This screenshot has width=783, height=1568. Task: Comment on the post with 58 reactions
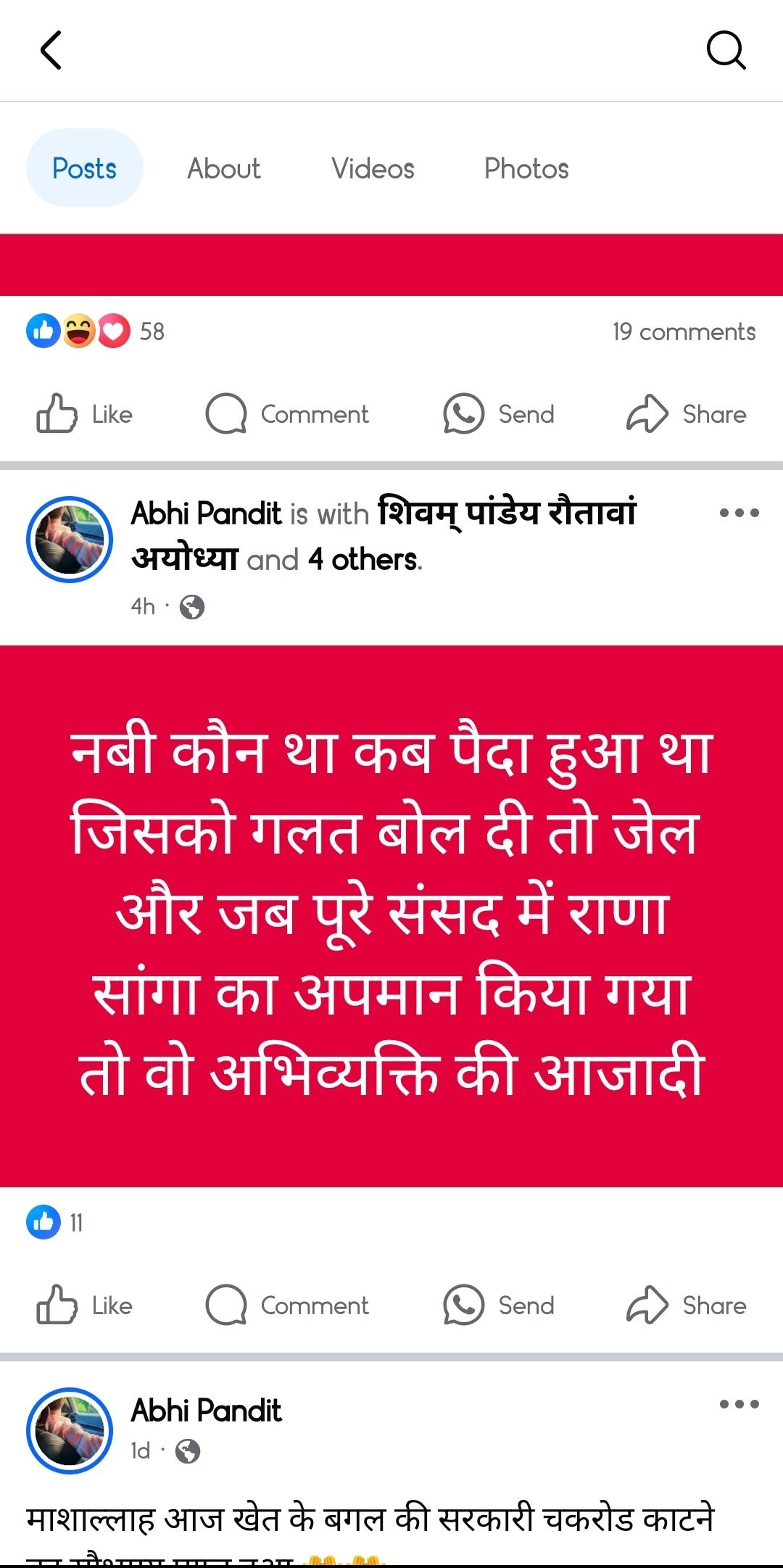[287, 414]
